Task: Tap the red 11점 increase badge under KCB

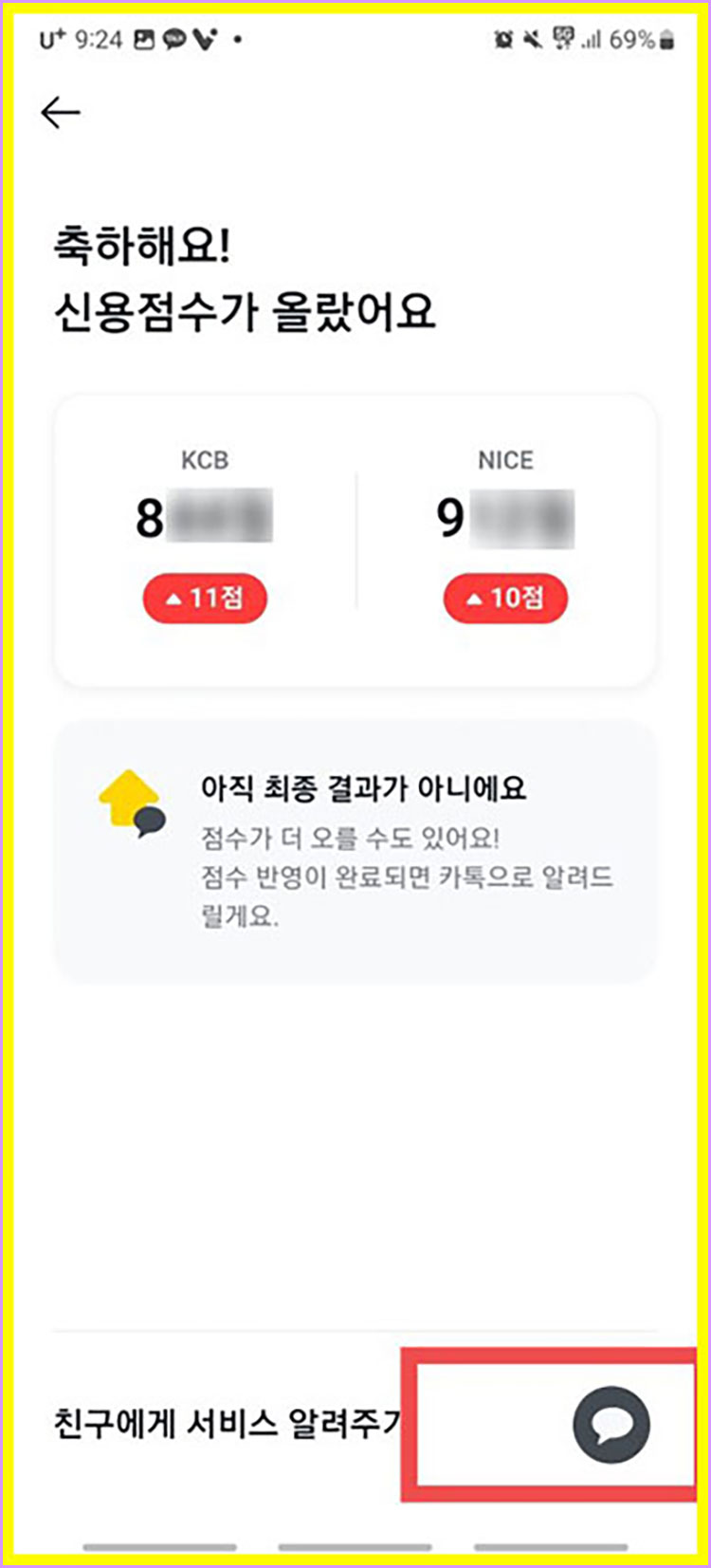Action: (204, 599)
